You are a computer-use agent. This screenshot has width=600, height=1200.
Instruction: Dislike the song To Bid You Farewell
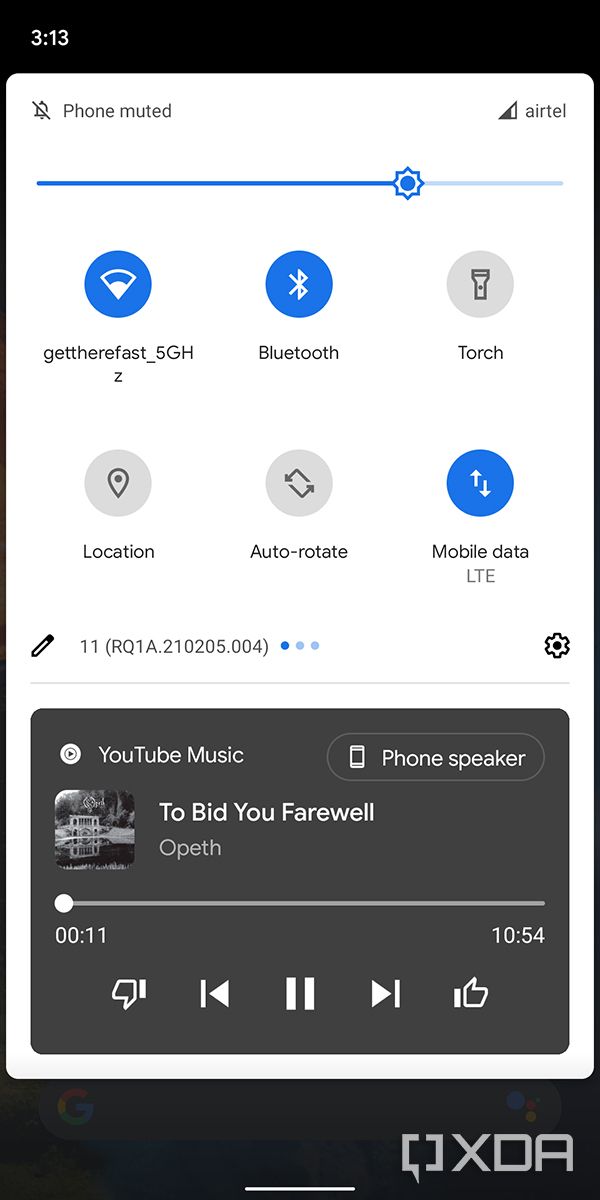[129, 993]
